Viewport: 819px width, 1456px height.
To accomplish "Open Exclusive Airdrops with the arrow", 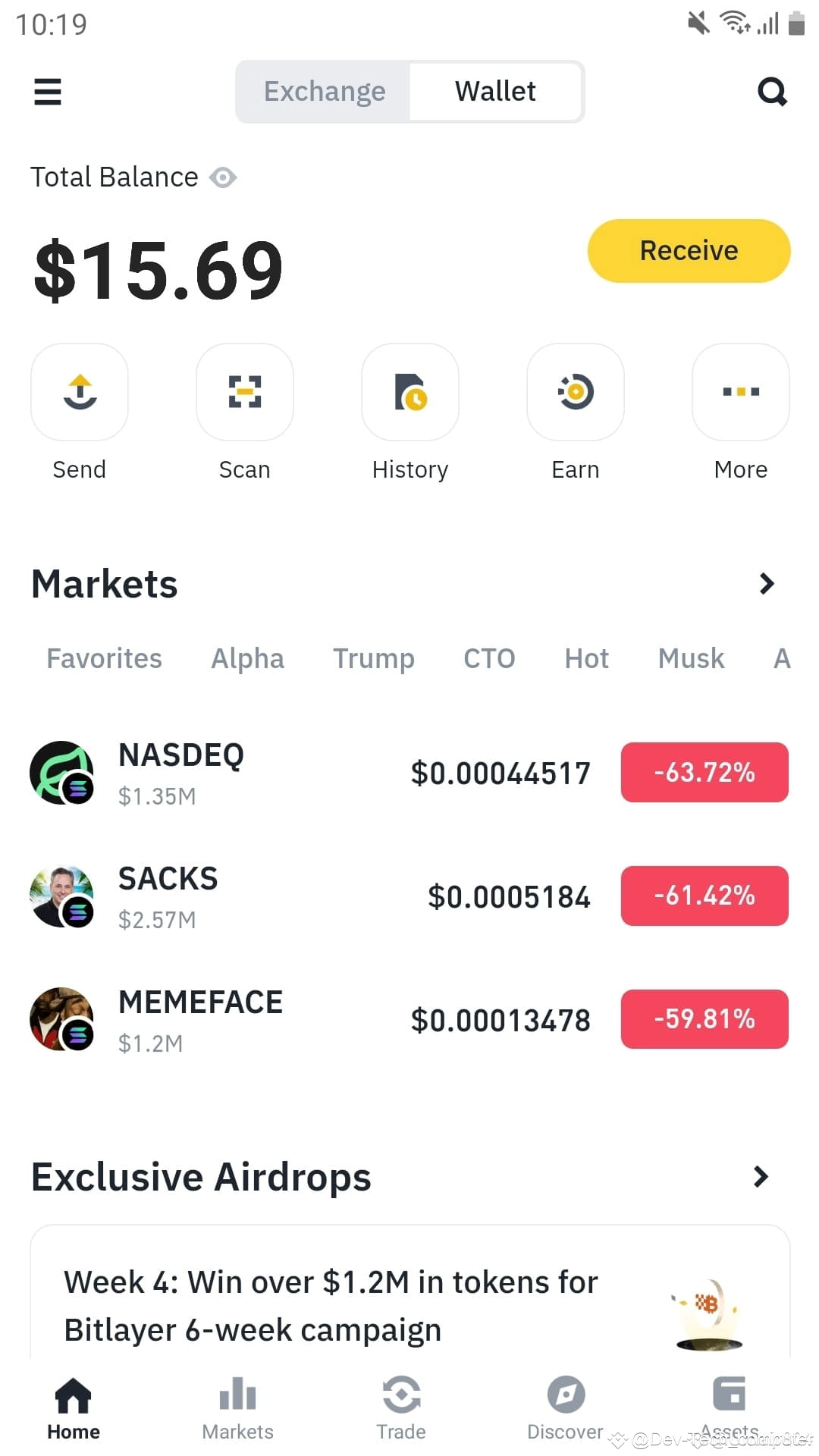I will (x=761, y=1177).
